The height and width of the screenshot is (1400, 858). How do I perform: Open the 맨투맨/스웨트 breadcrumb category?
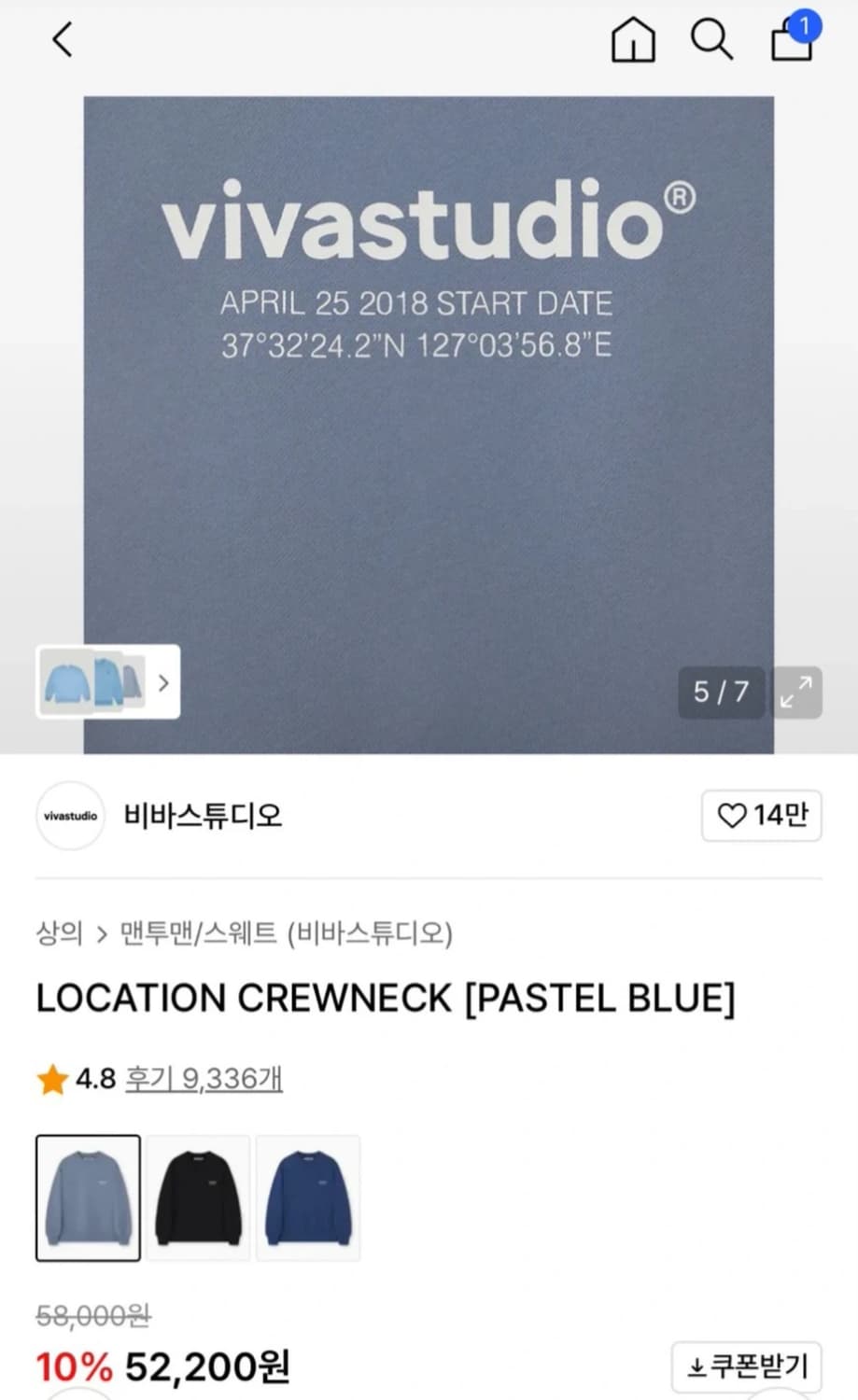click(x=196, y=933)
